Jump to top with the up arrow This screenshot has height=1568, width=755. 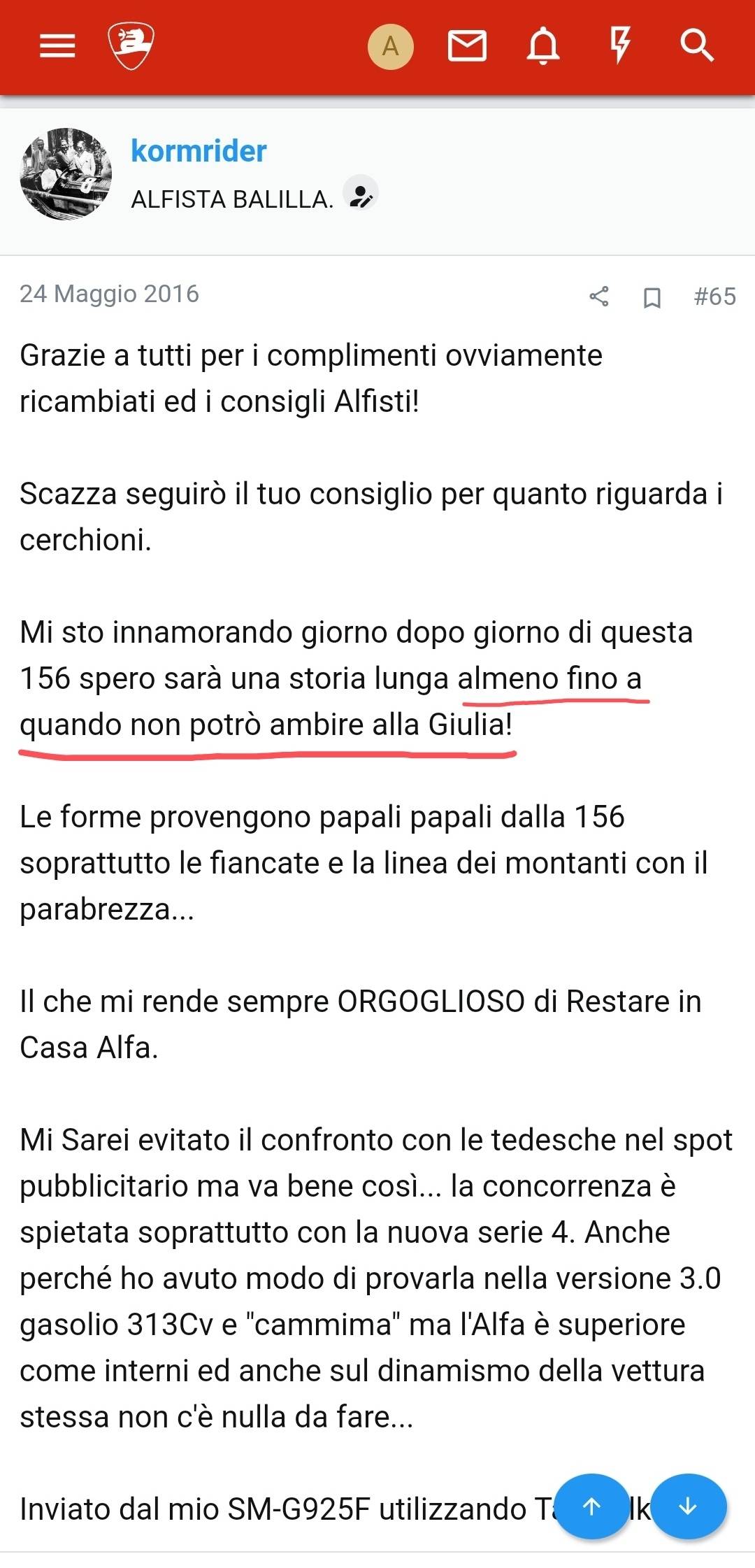click(592, 1507)
